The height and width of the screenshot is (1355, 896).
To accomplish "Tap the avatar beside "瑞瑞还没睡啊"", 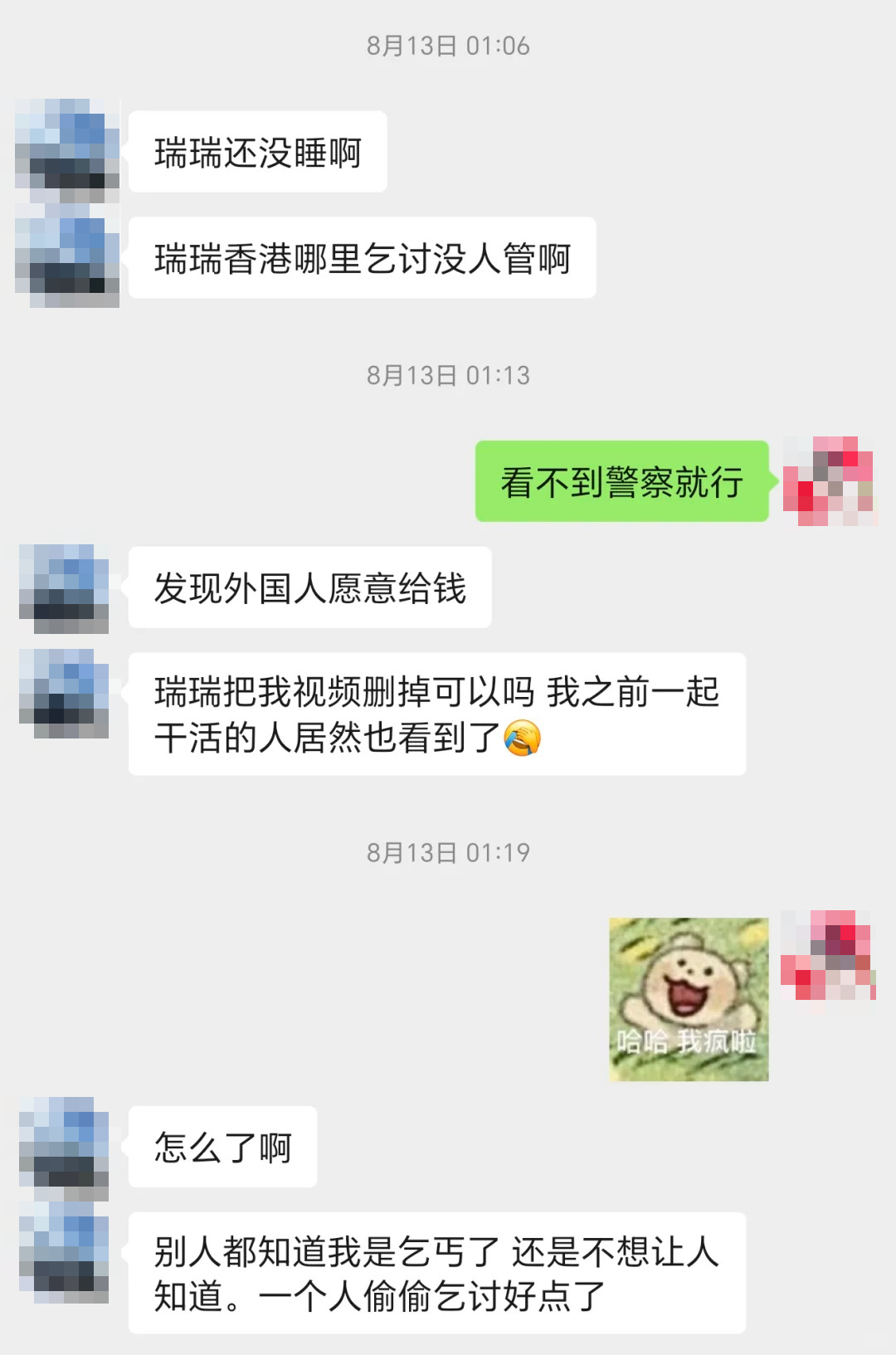I will click(x=66, y=151).
